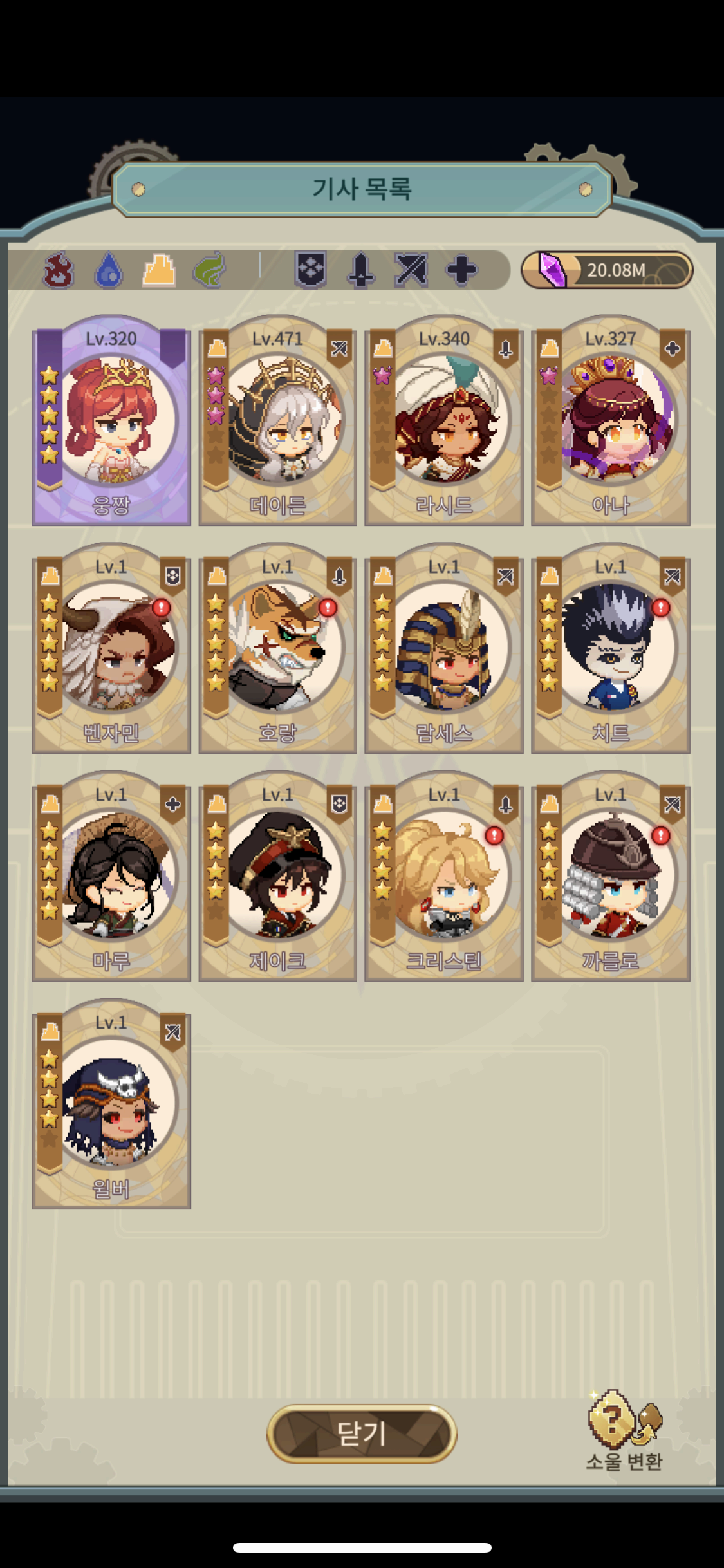The height and width of the screenshot is (1568, 724).
Task: Filter knights by water element
Action: coord(109,270)
